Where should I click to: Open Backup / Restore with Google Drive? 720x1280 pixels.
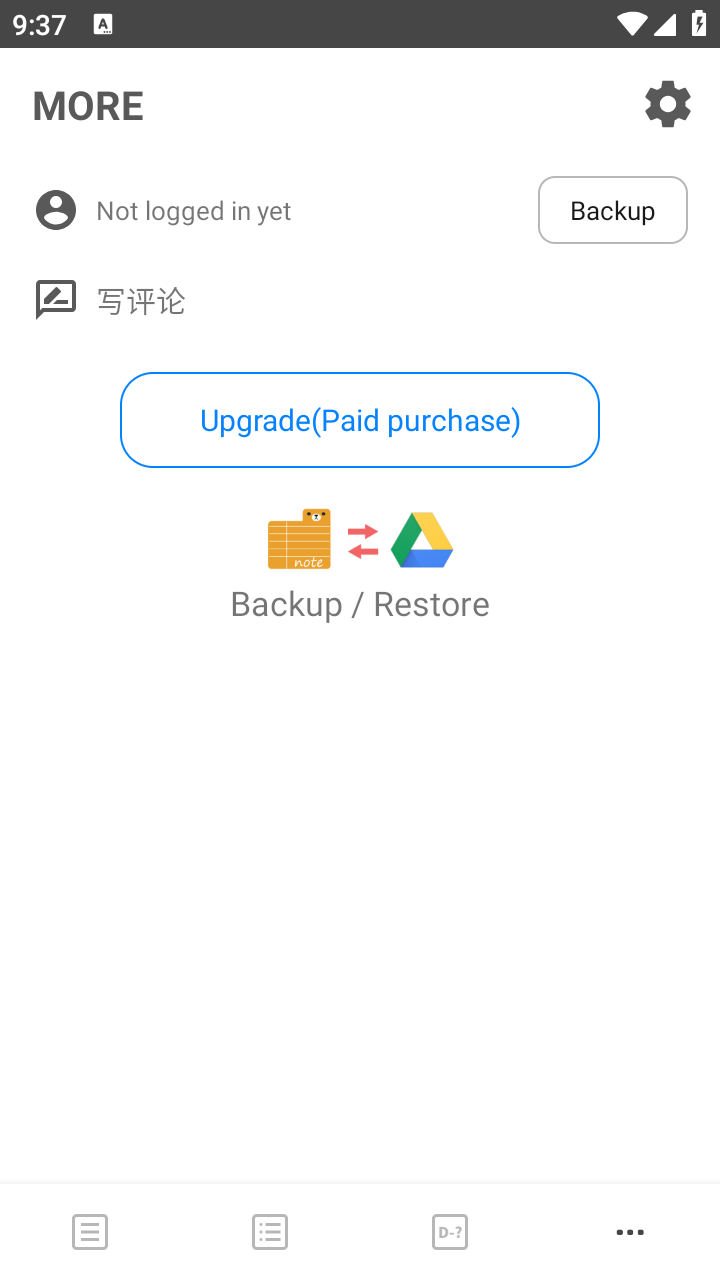pos(360,565)
